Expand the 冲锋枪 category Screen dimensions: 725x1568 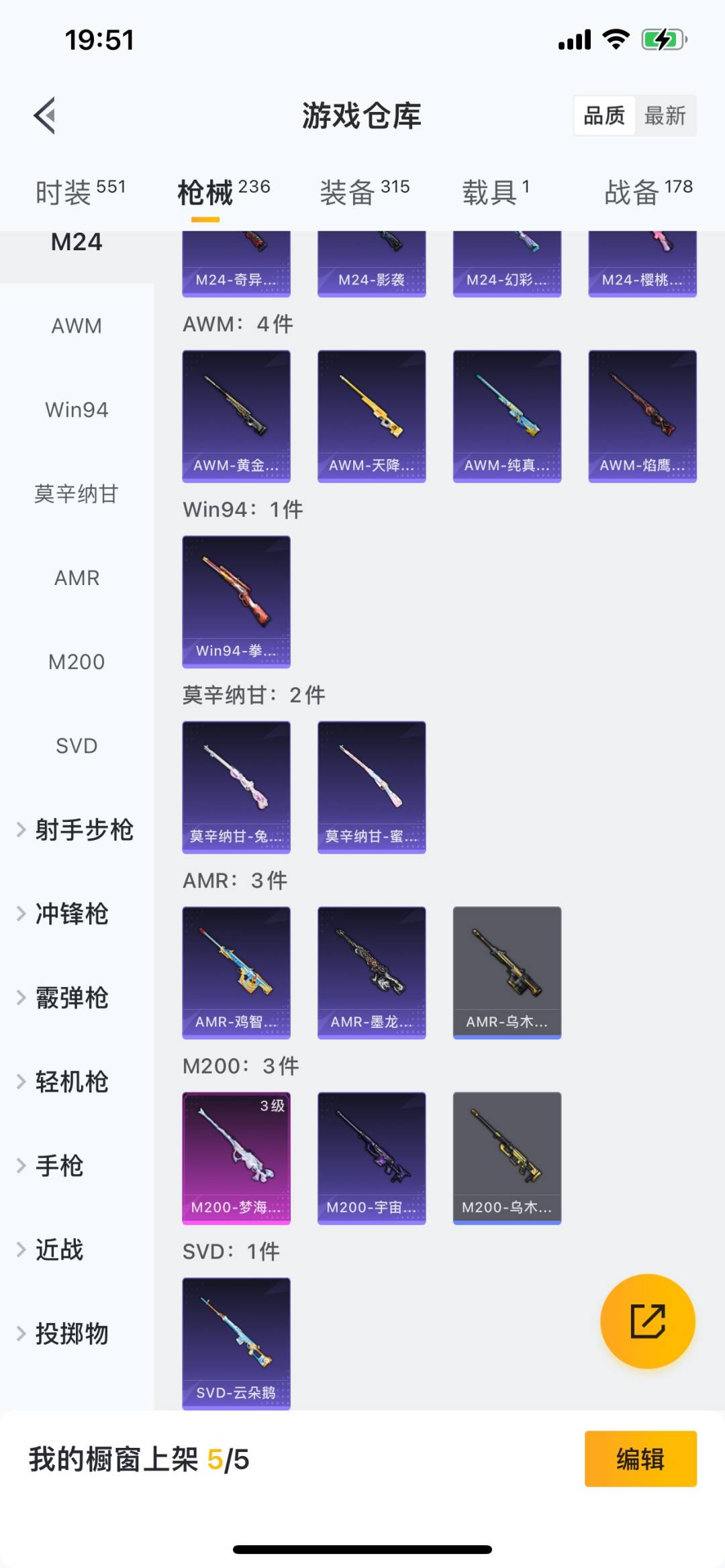[70, 914]
